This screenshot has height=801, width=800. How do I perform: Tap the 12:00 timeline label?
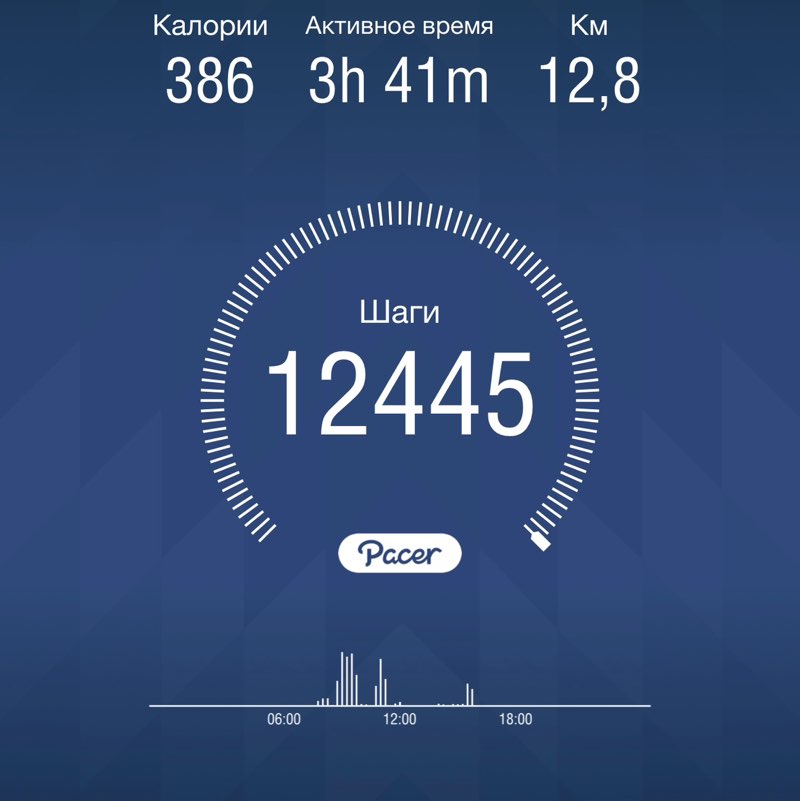coord(398,717)
